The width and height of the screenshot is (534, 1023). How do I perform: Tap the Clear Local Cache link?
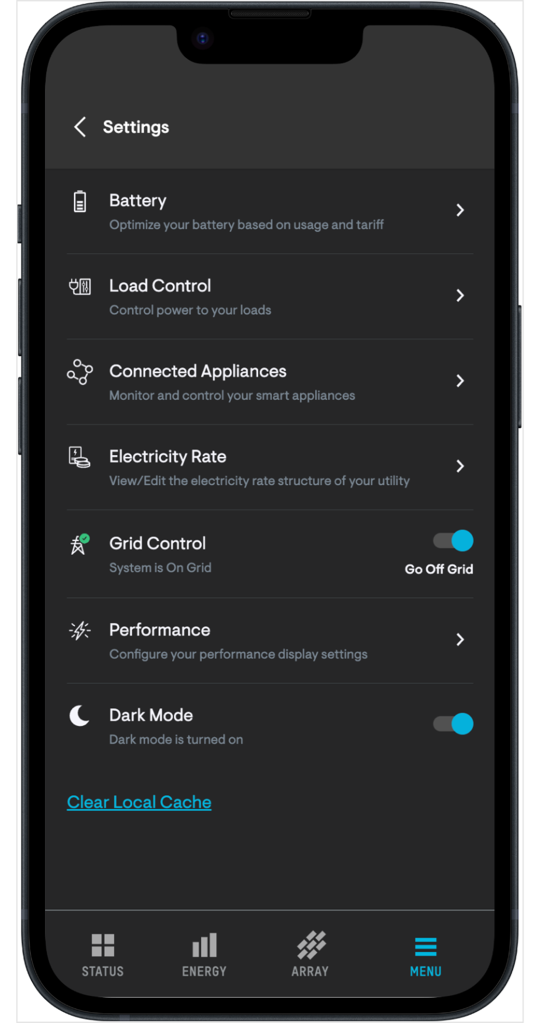[x=139, y=802]
